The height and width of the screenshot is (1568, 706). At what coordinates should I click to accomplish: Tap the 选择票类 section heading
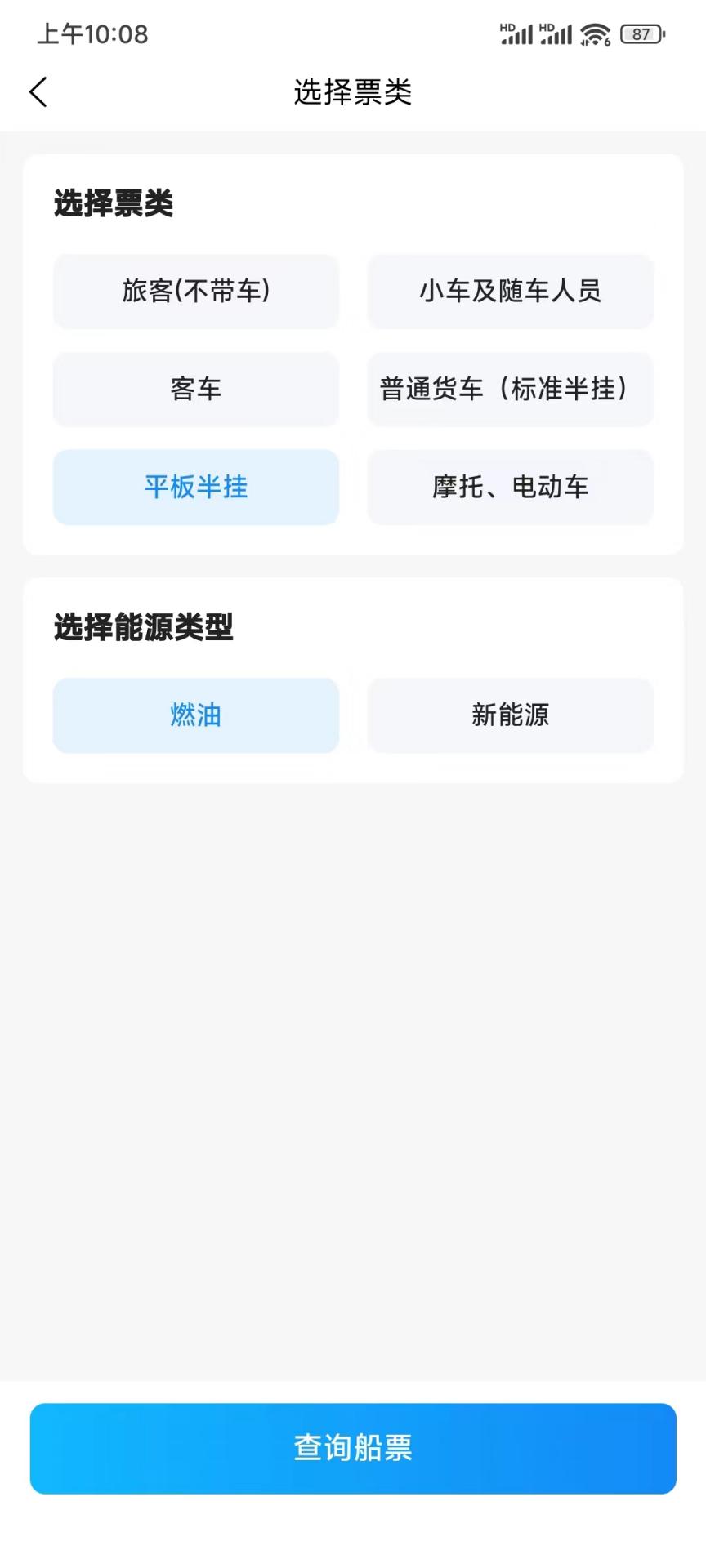pyautogui.click(x=114, y=205)
